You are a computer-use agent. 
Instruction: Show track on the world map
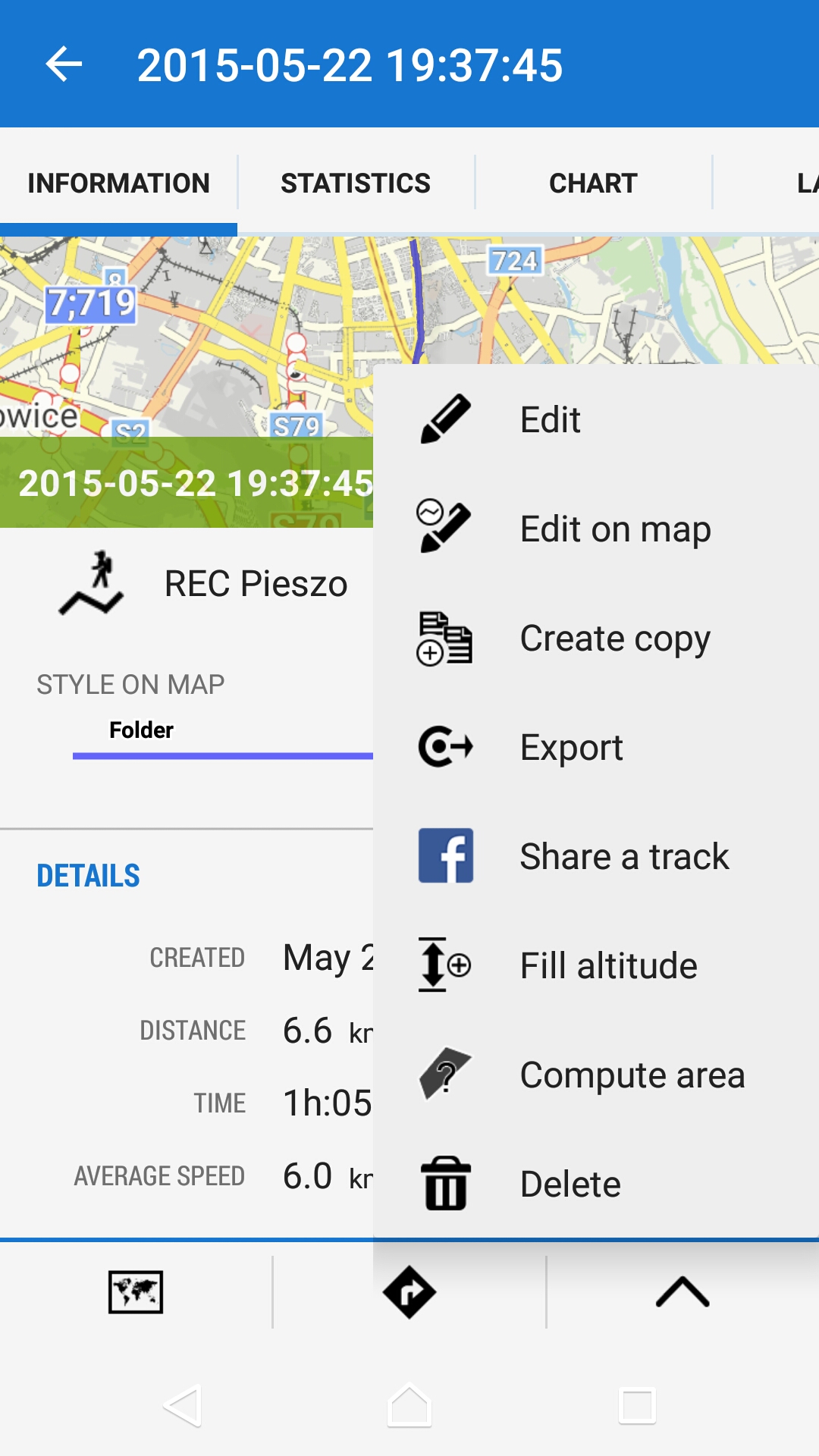[136, 1291]
